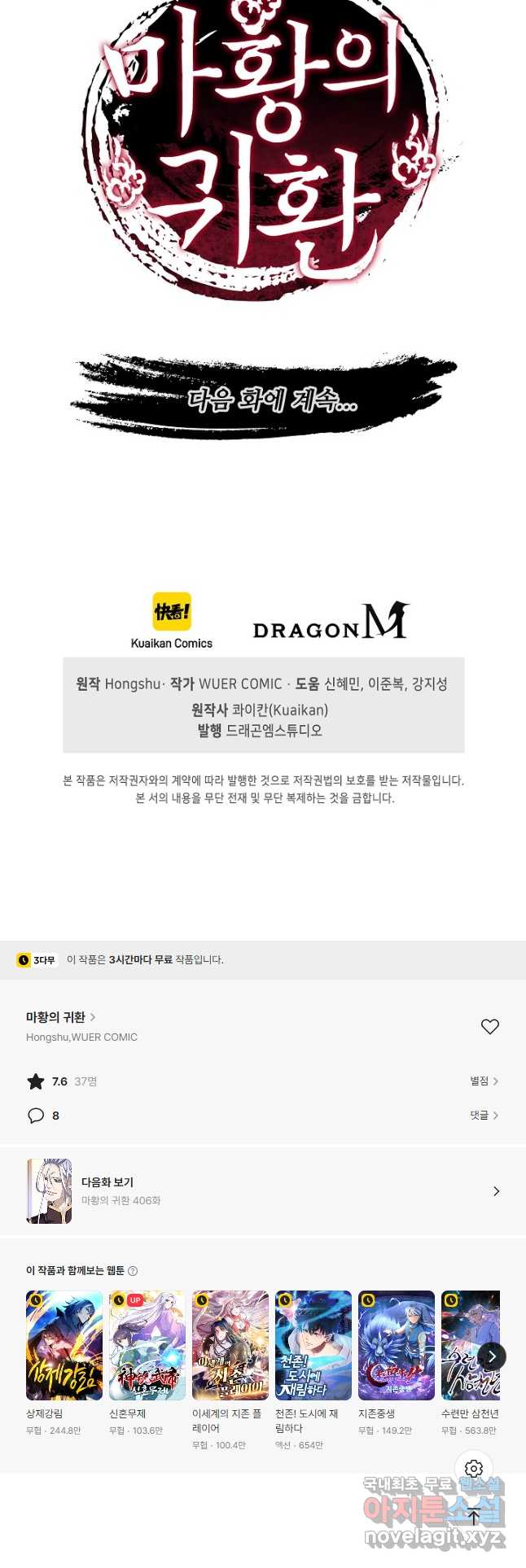Open the 마황의 귀환 series page

60,1017
